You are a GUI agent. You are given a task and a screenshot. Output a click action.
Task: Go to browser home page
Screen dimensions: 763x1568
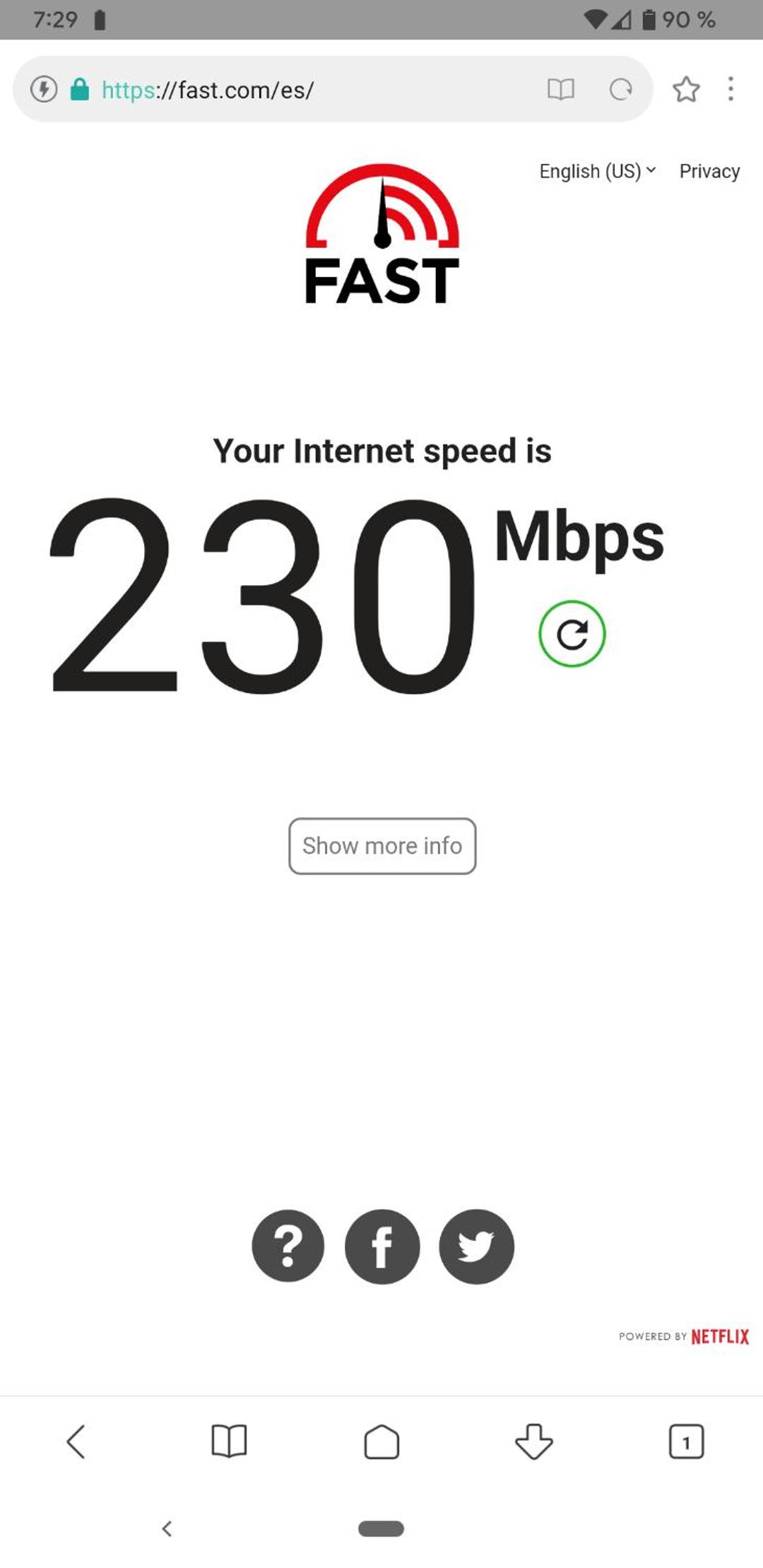click(x=381, y=1442)
